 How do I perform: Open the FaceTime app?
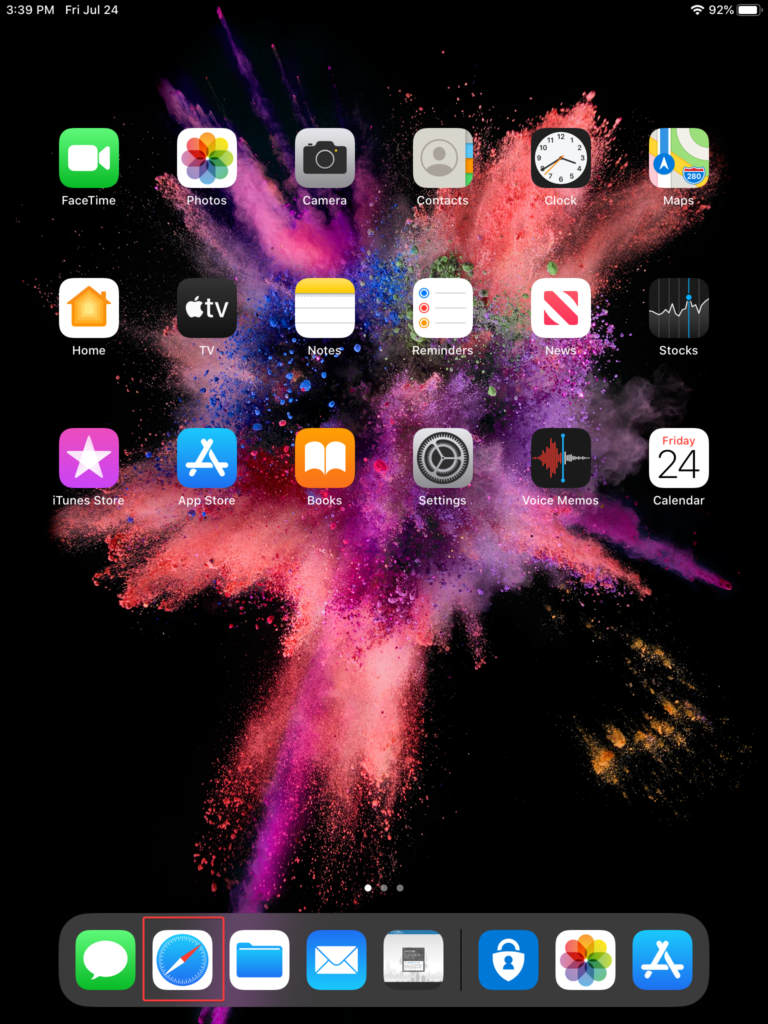point(89,158)
